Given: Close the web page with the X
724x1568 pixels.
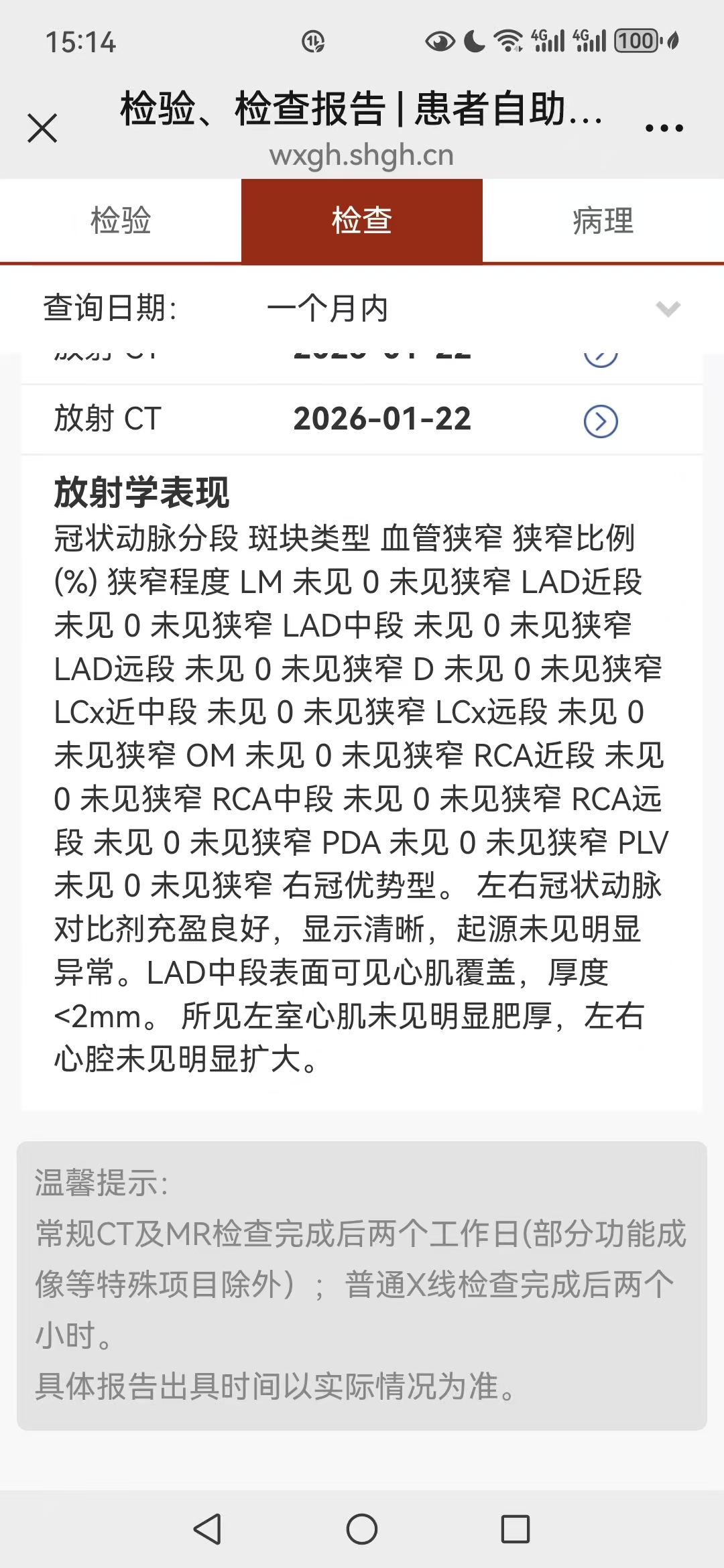Looking at the screenshot, I should point(42,128).
